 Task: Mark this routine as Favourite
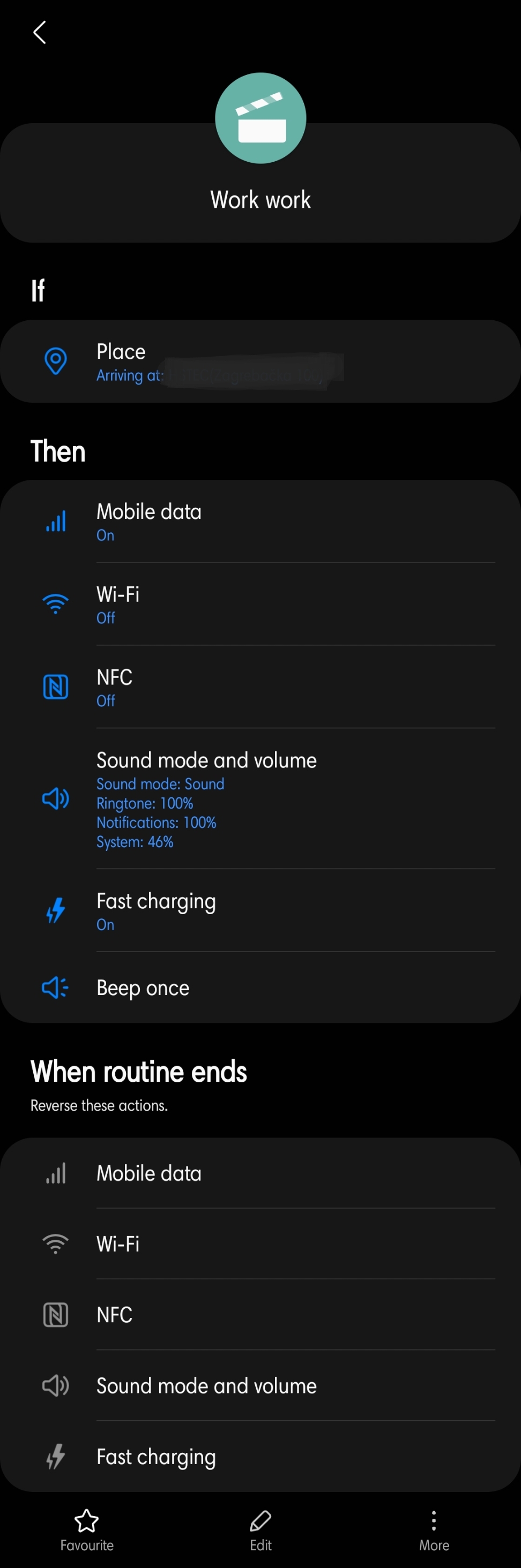pos(86,1529)
